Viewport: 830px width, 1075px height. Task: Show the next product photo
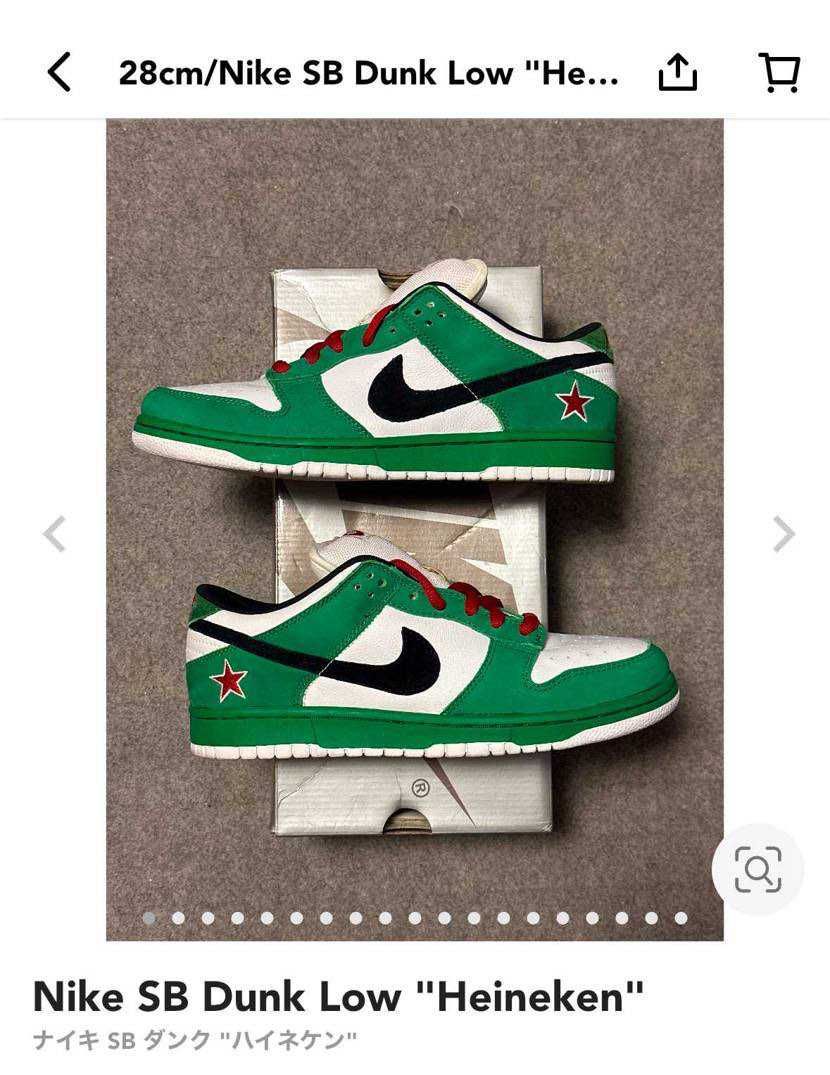click(783, 533)
